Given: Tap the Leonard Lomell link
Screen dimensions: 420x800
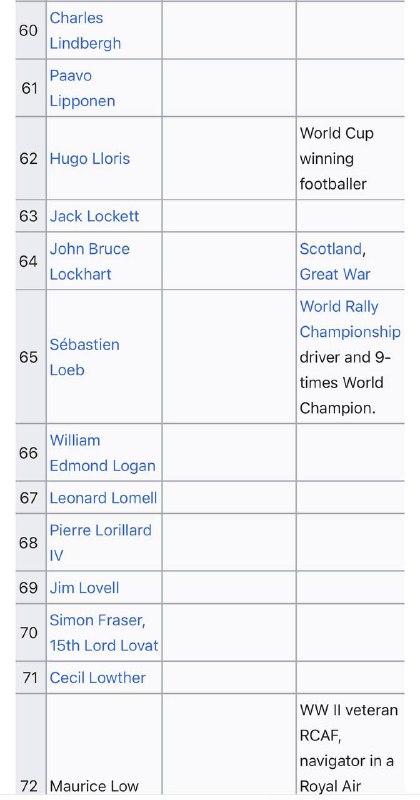Looking at the screenshot, I should tap(103, 498).
